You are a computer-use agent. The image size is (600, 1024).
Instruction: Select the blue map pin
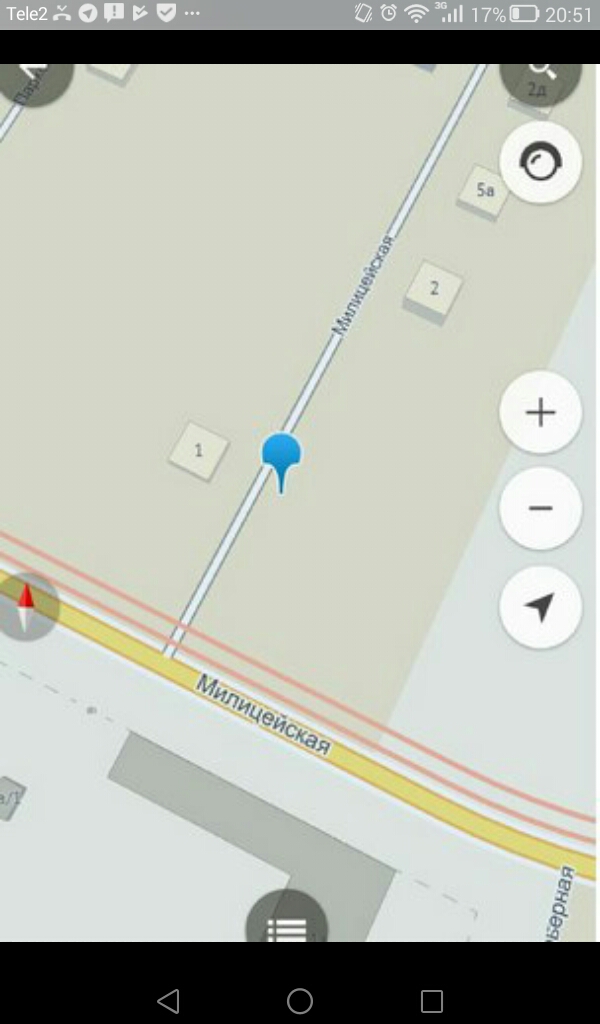pyautogui.click(x=281, y=462)
